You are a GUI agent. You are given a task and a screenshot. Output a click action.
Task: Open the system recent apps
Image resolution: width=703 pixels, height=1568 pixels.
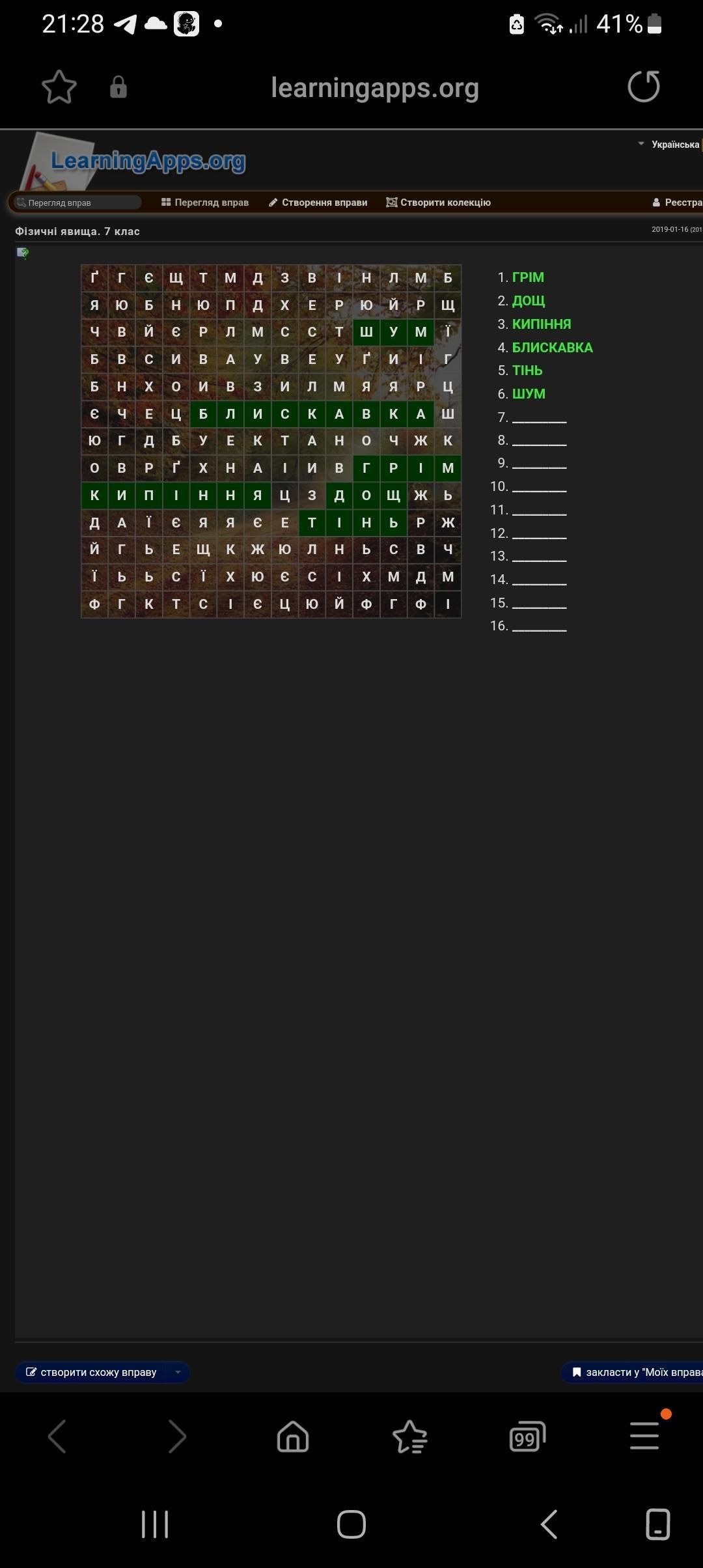[x=155, y=1524]
